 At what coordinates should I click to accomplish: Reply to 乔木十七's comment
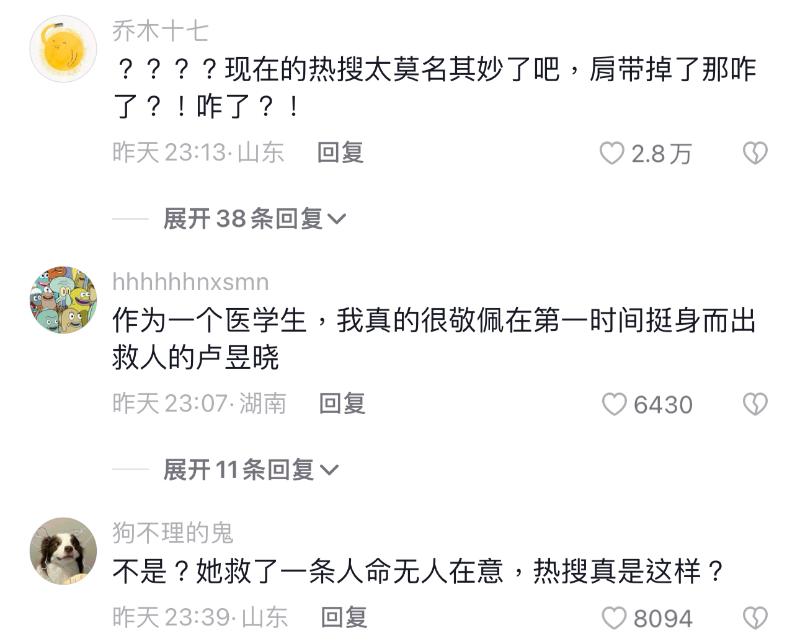click(340, 152)
